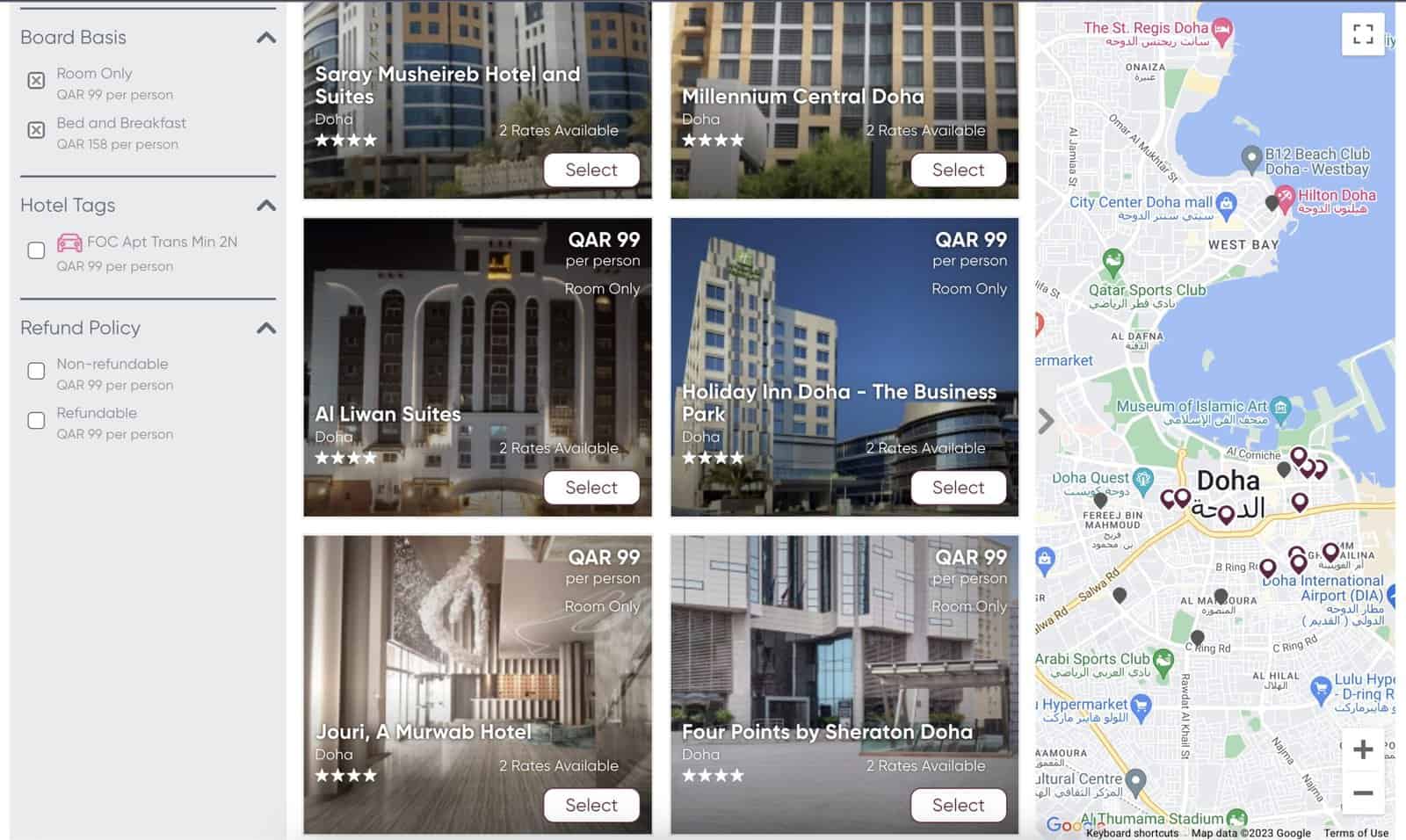Filter by Non-refundable rates

36,371
